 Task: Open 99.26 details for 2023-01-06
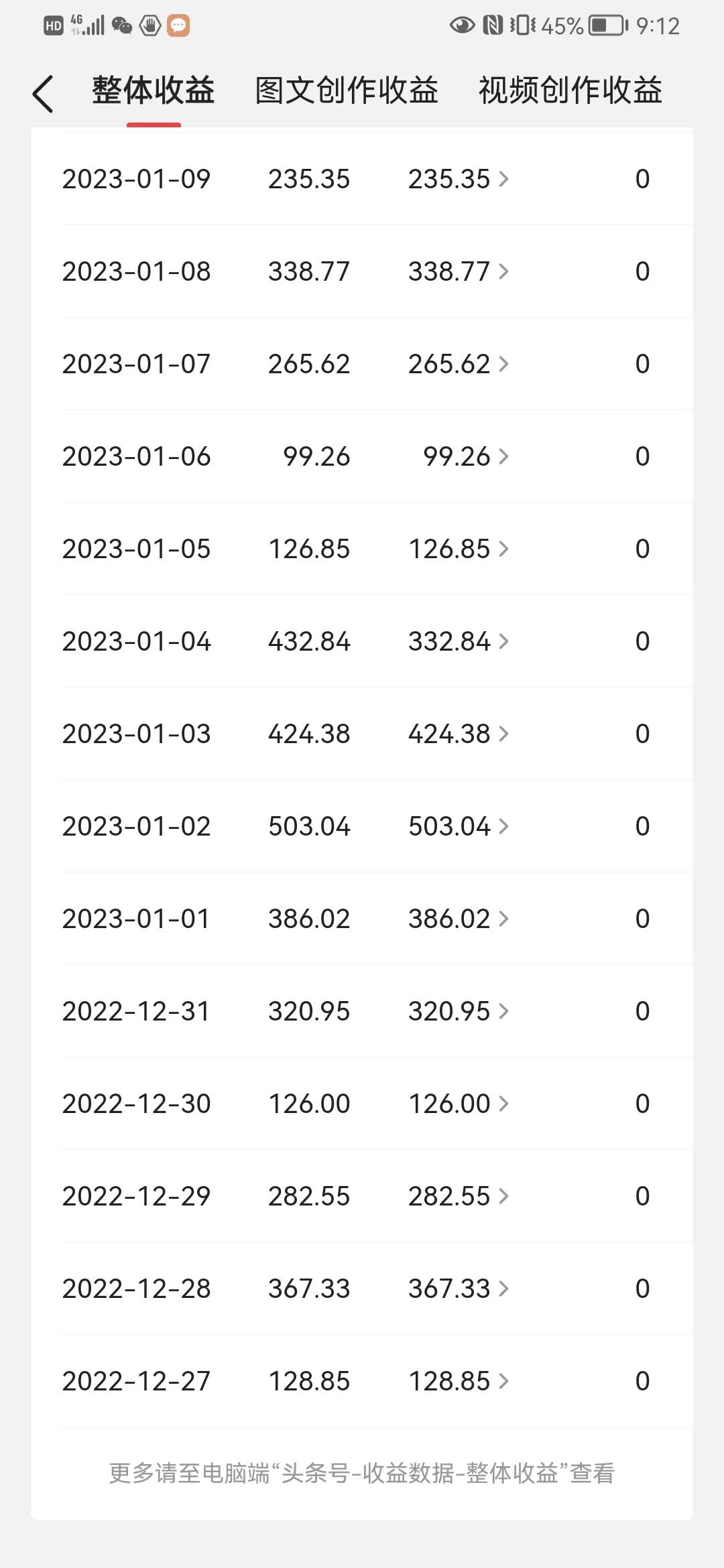pyautogui.click(x=465, y=456)
